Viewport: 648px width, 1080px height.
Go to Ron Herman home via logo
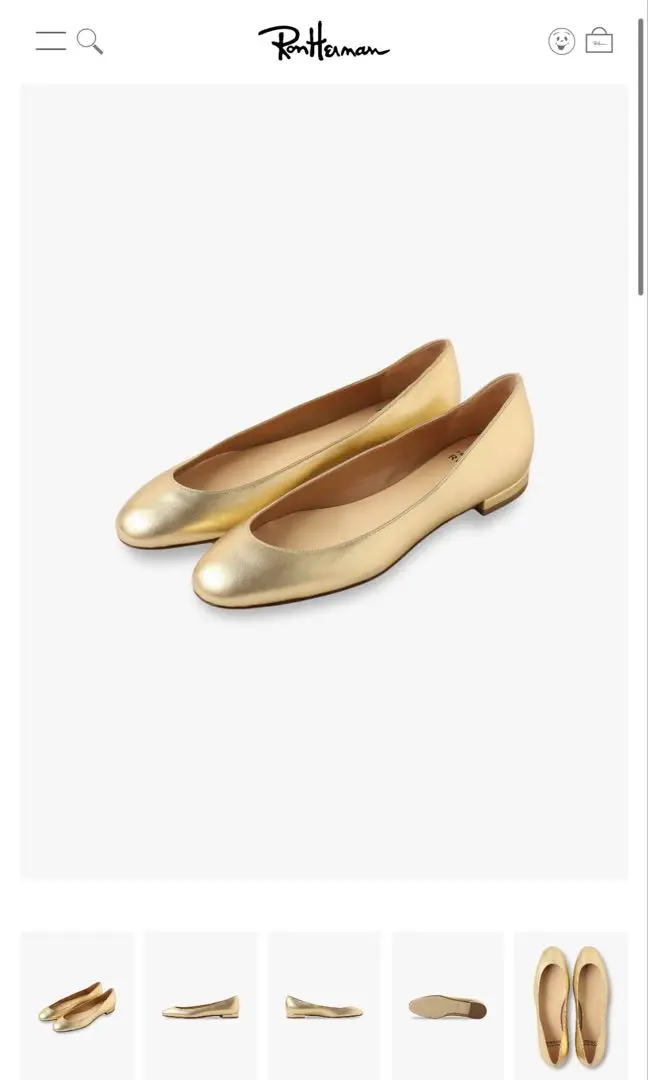324,41
